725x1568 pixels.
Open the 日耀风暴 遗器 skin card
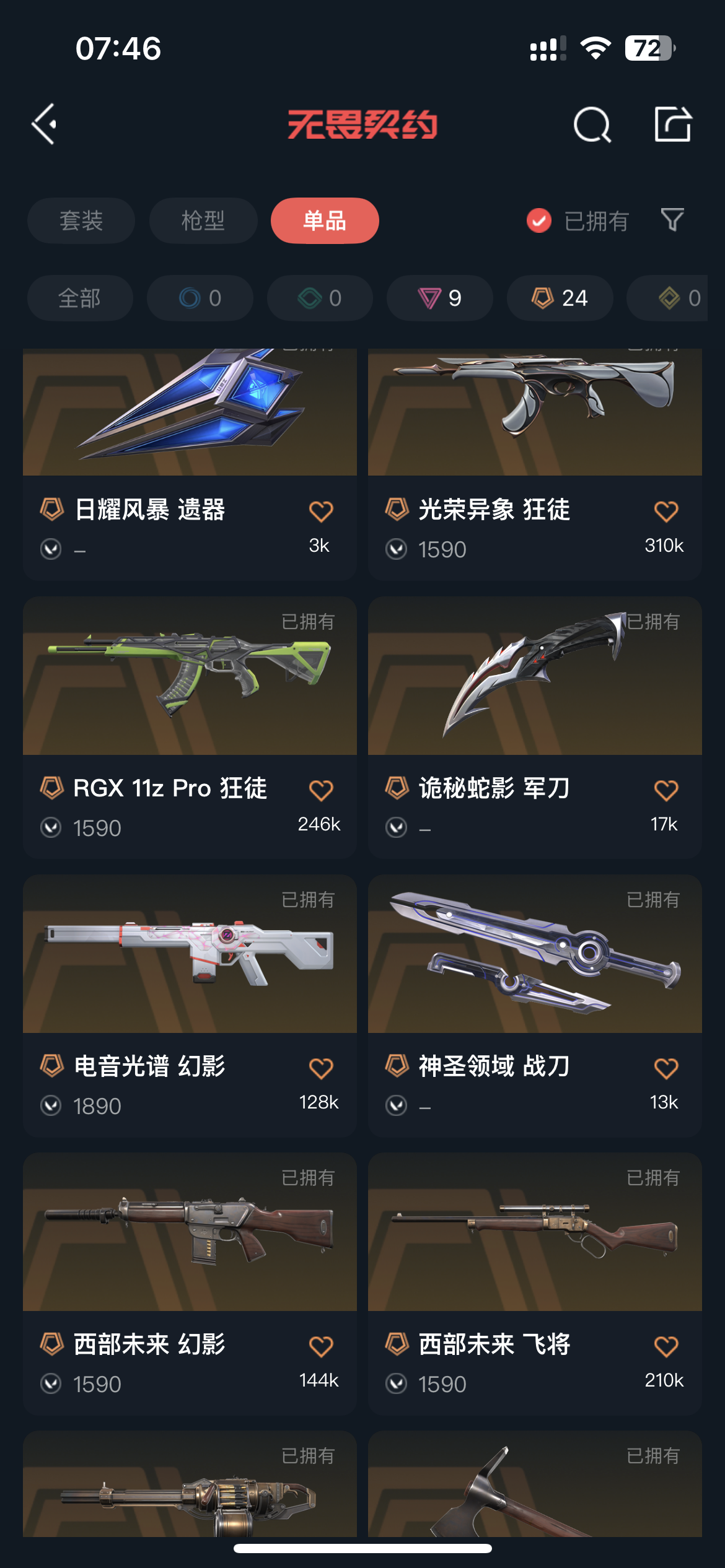pos(190,464)
